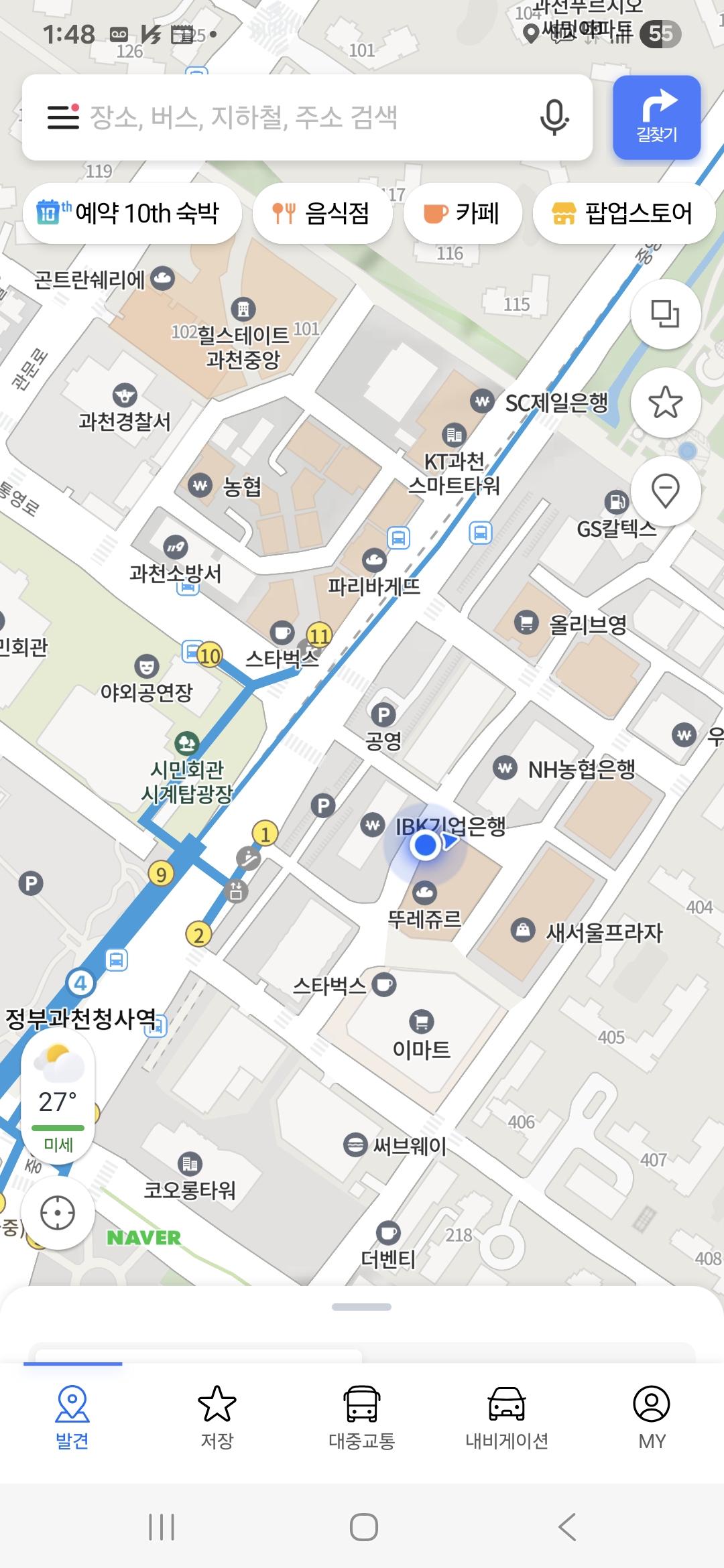The height and width of the screenshot is (1568, 724).
Task: Go back with system back button
Action: 567,1527
